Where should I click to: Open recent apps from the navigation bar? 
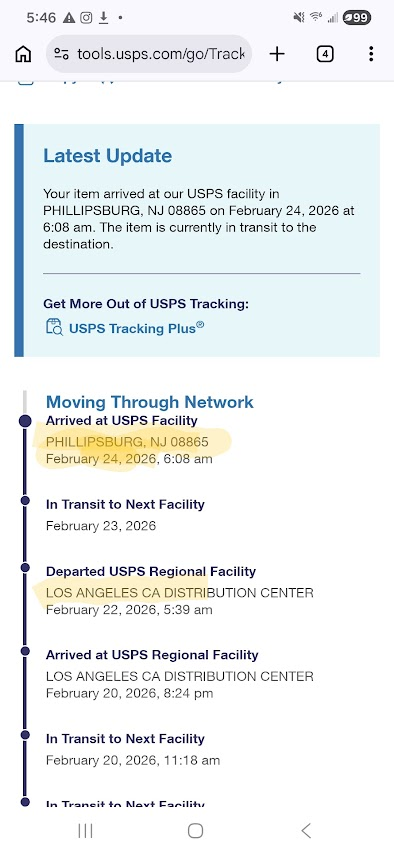tap(85, 830)
